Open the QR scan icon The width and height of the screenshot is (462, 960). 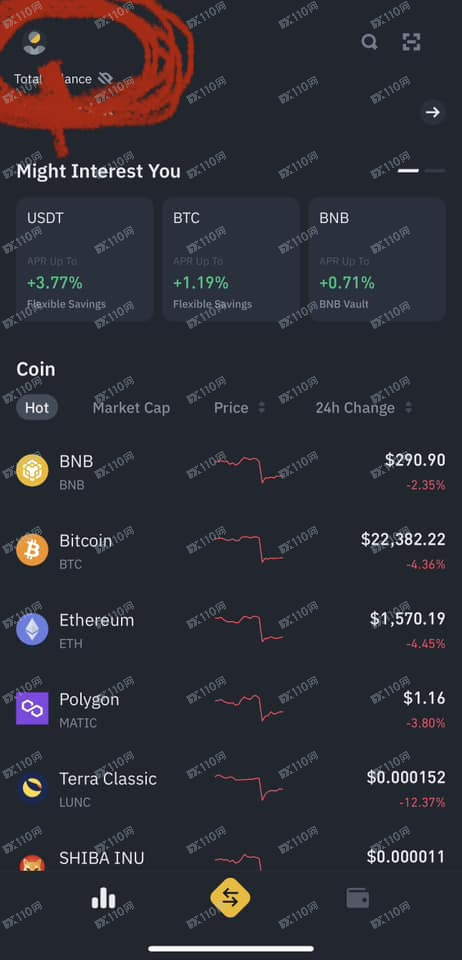tap(412, 42)
